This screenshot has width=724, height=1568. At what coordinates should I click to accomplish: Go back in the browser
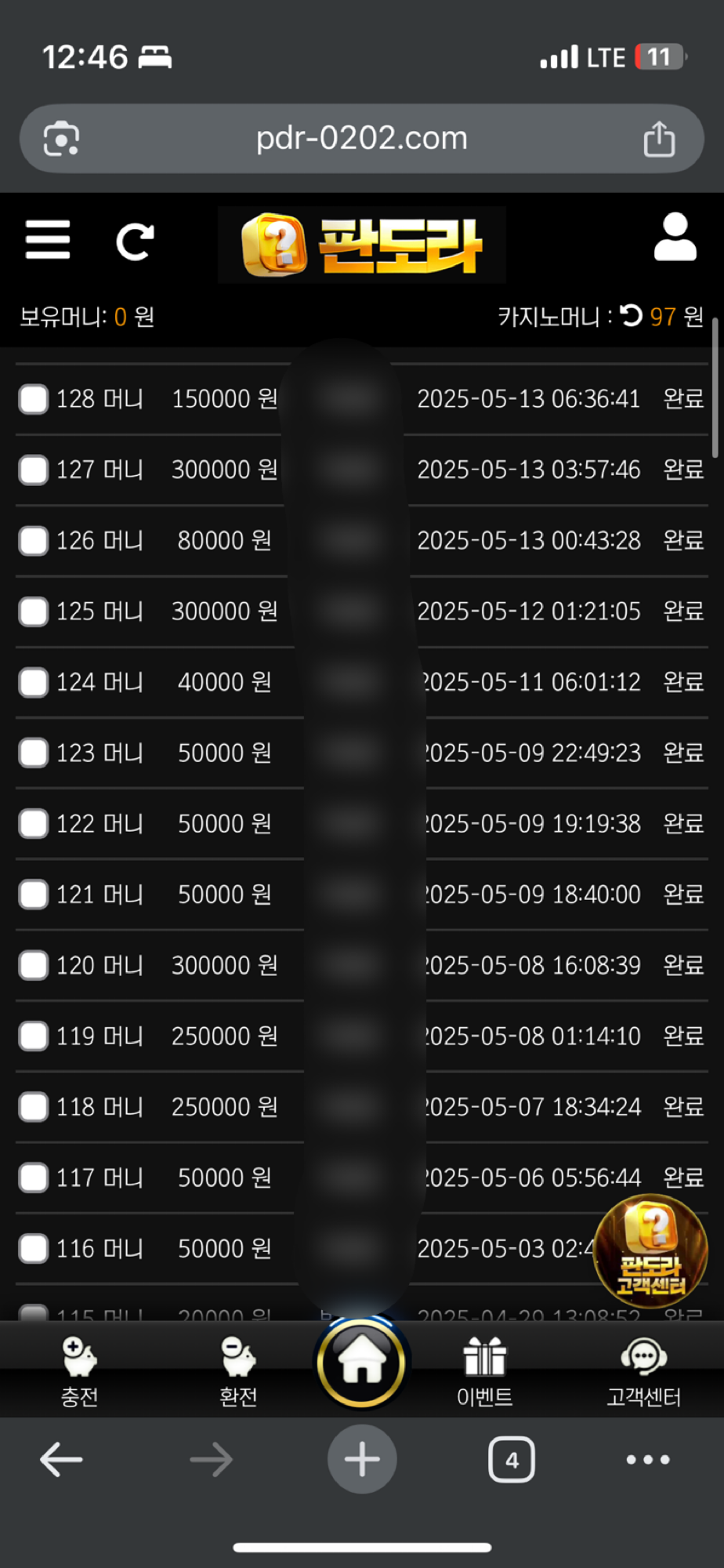[61, 1460]
